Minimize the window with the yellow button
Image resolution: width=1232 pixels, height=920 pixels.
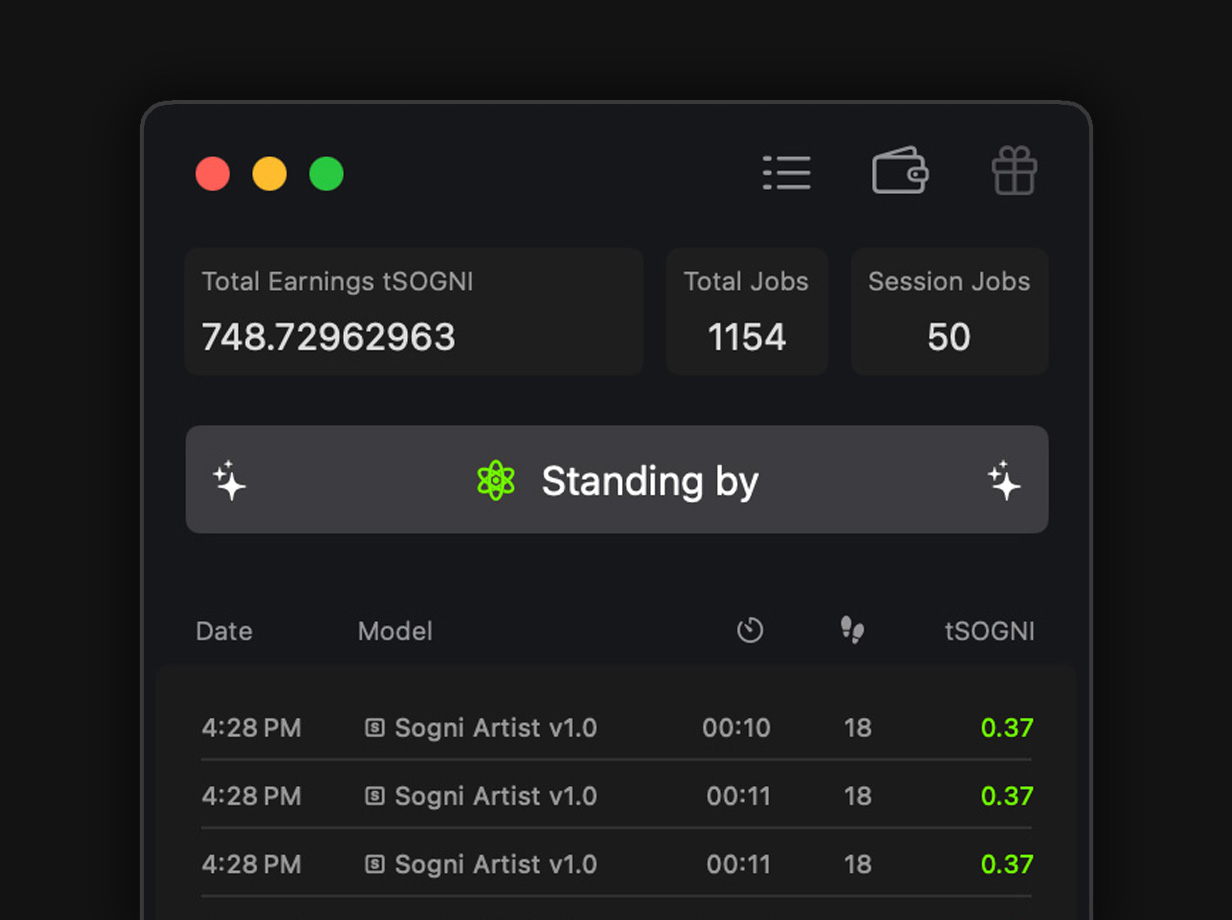pyautogui.click(x=269, y=174)
